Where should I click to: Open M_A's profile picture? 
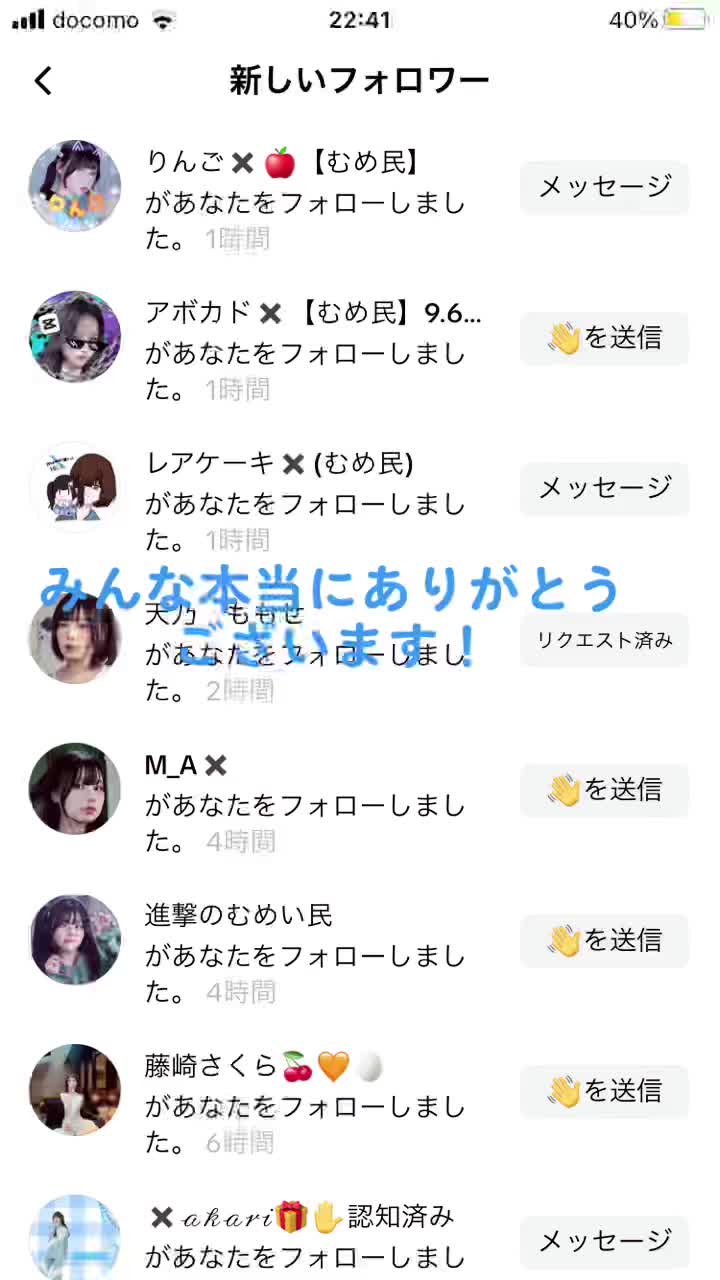[75, 789]
